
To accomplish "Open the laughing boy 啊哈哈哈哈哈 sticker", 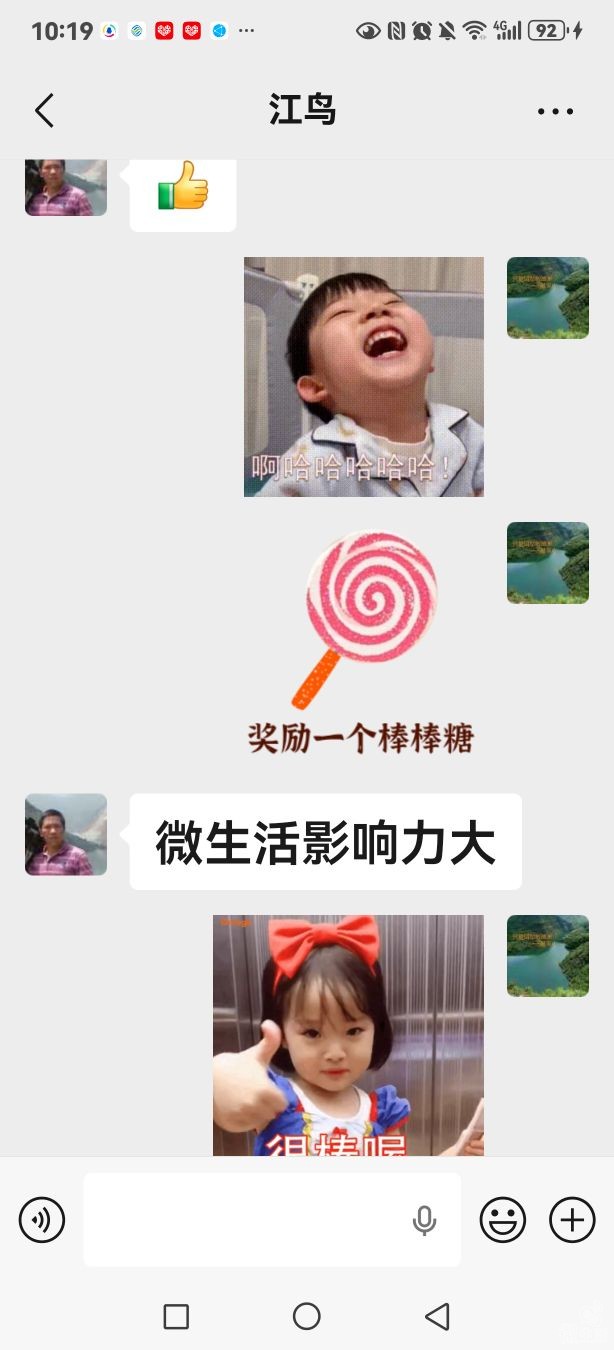I will click(x=363, y=377).
